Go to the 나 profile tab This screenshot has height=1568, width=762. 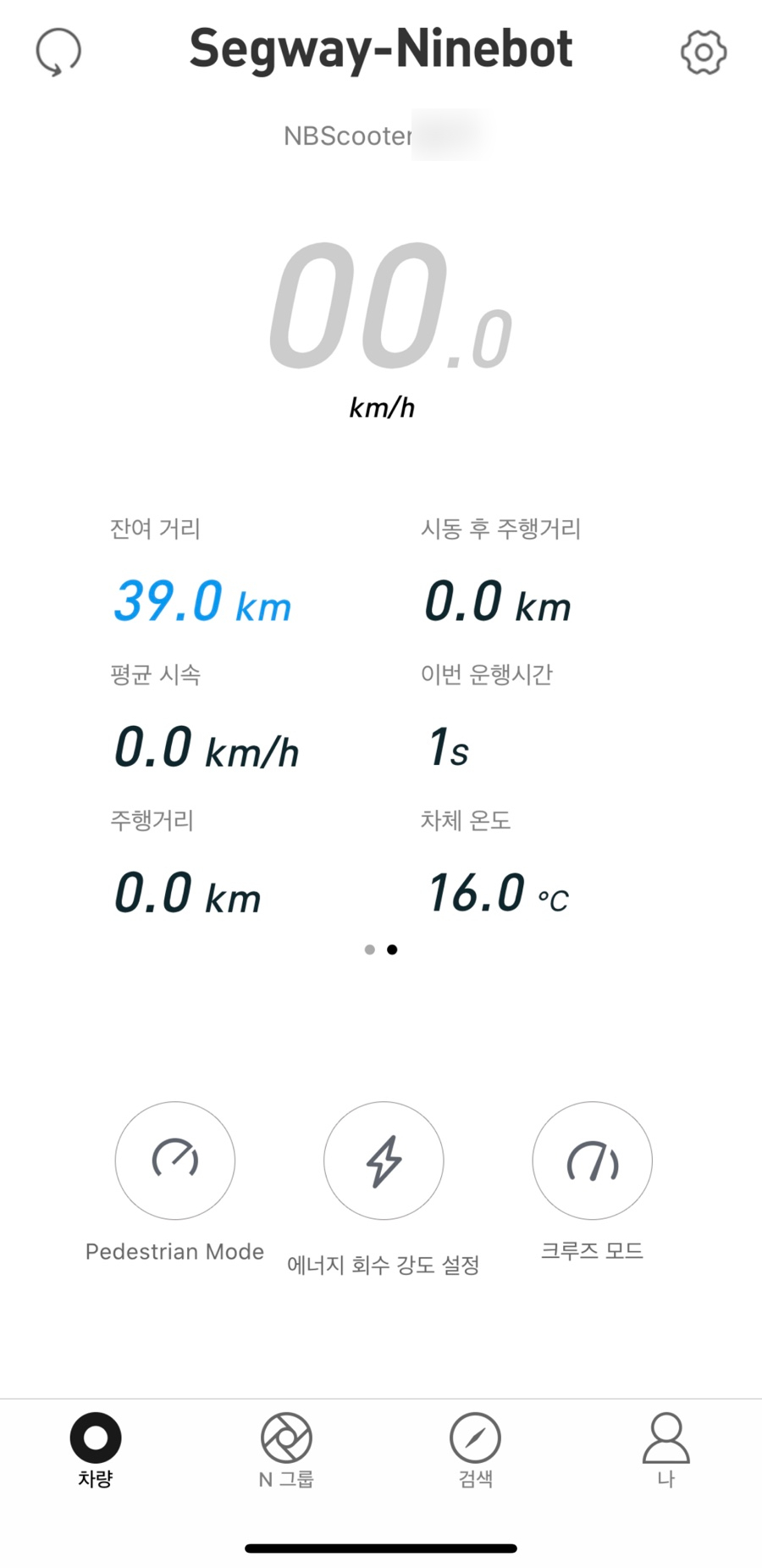click(x=665, y=1448)
